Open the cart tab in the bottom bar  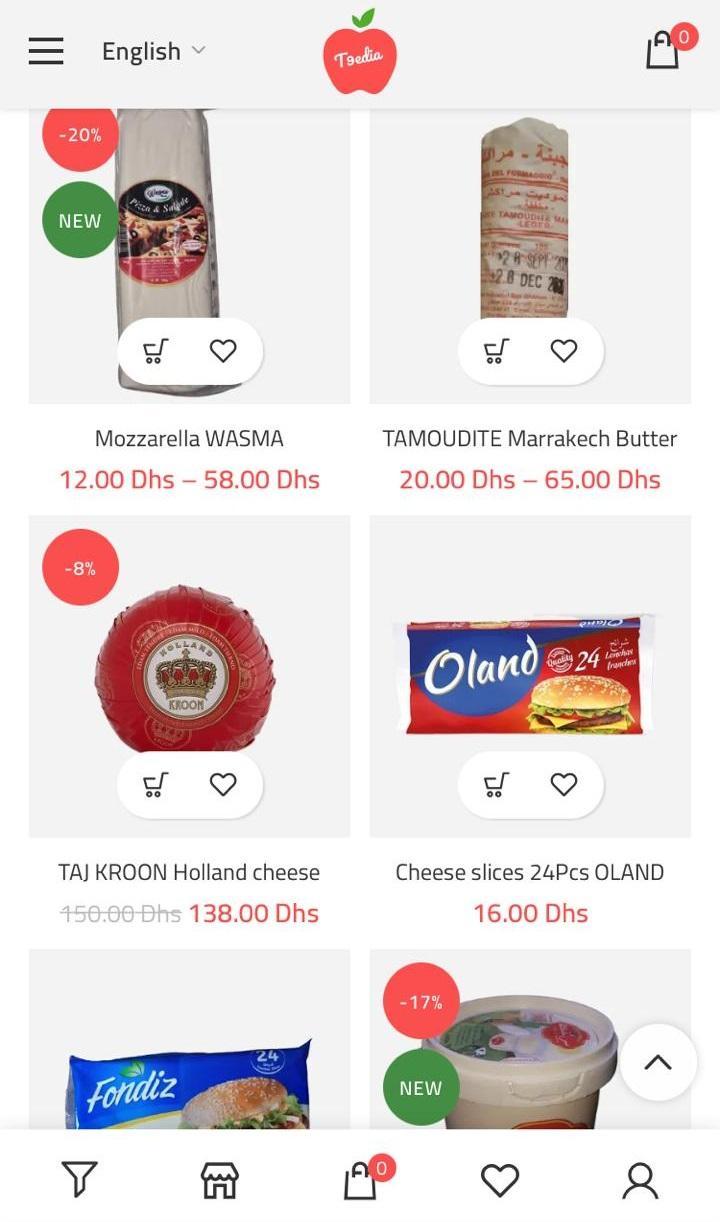pos(360,1180)
